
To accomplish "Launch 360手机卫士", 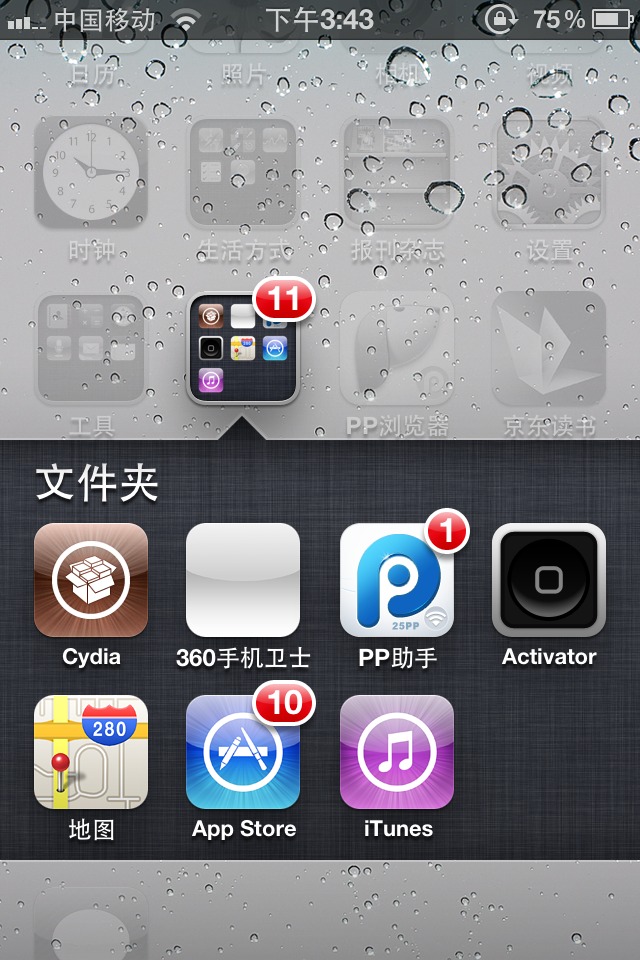I will 243,580.
